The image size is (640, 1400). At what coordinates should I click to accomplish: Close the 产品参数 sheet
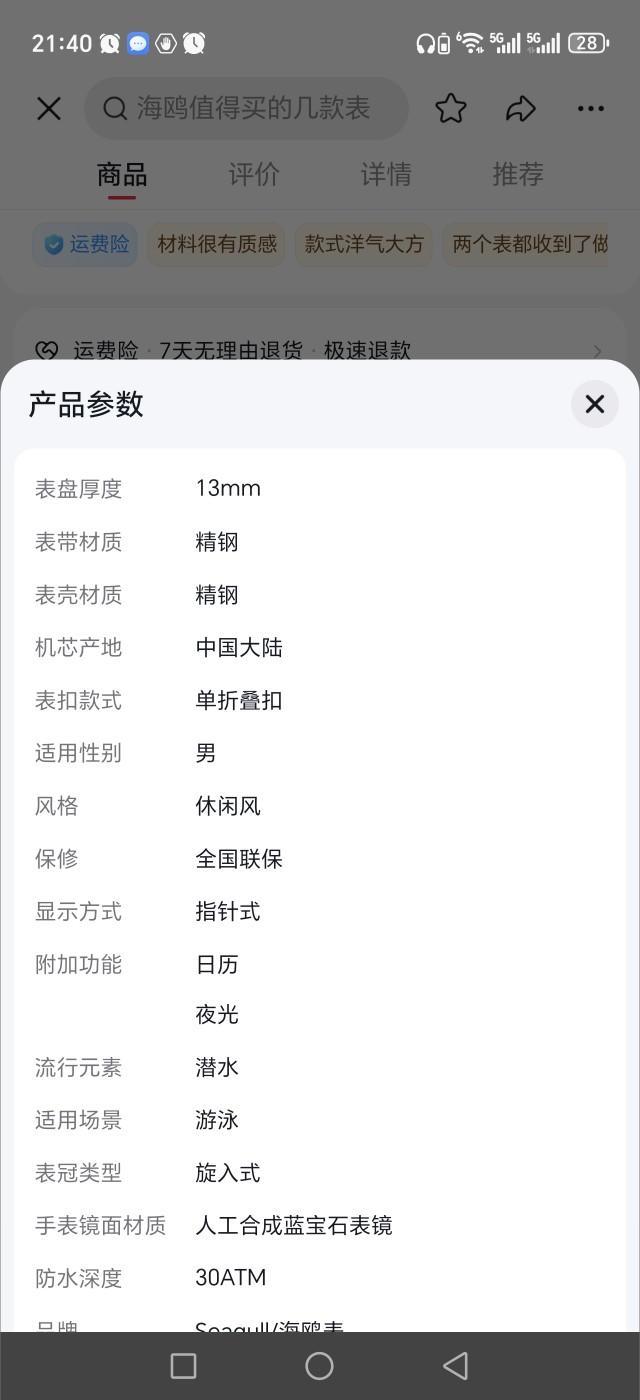click(594, 404)
